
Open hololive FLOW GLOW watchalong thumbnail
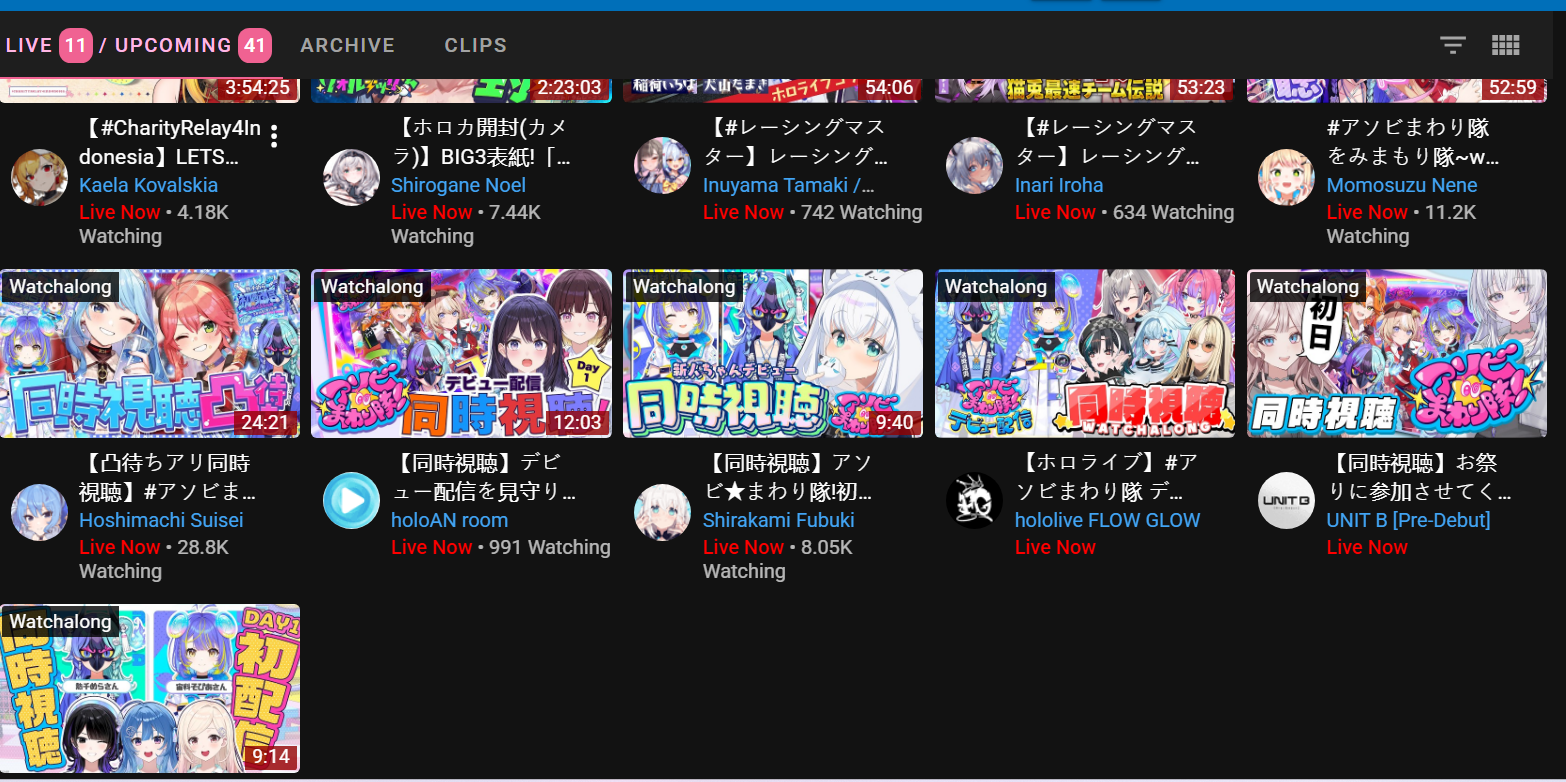tap(1085, 353)
